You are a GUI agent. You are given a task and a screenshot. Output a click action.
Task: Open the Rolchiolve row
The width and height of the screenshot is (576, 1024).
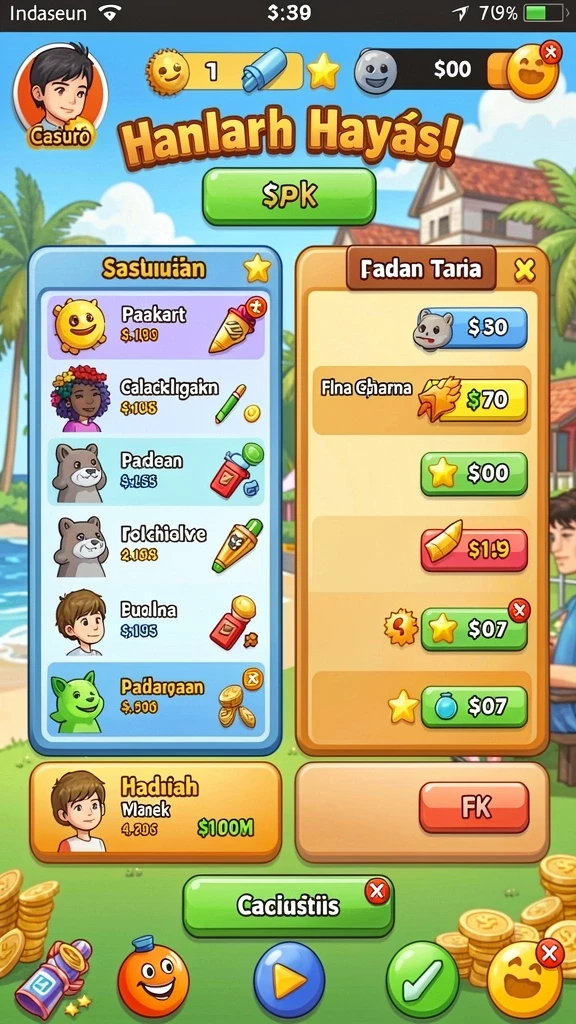click(x=156, y=545)
